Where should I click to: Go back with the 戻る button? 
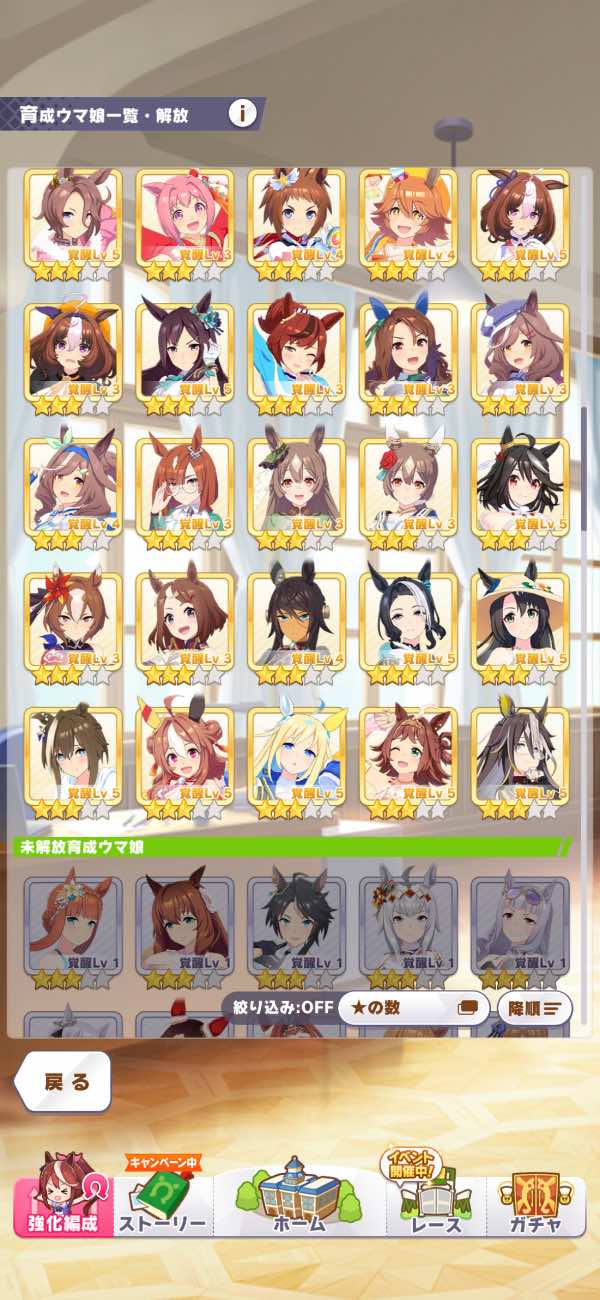click(x=66, y=1082)
